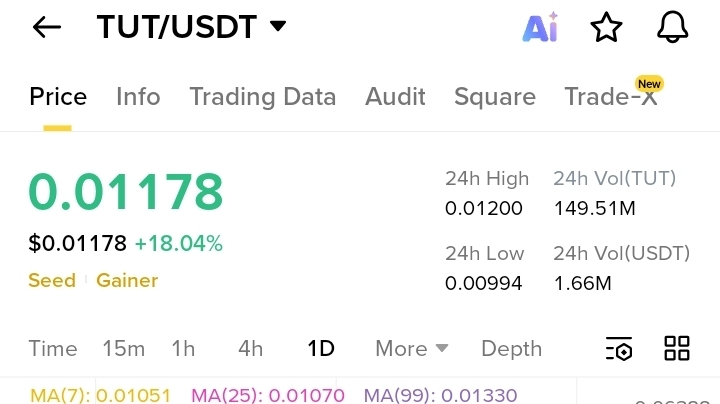Set a price alert bell

pyautogui.click(x=673, y=28)
